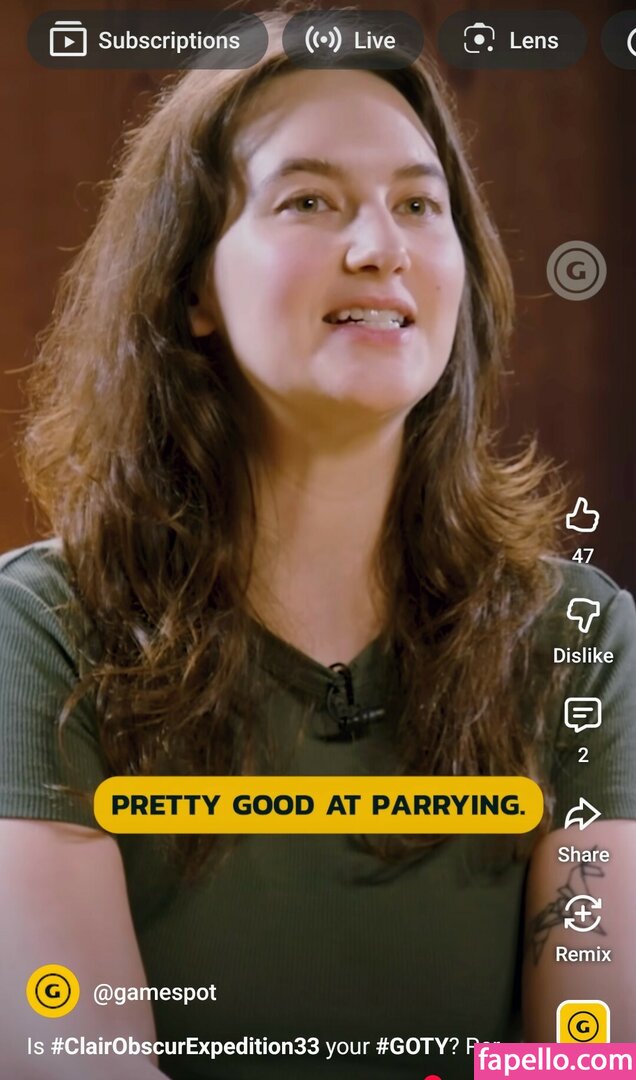Open the @gamespot channel
636x1080 pixels.
[154, 993]
